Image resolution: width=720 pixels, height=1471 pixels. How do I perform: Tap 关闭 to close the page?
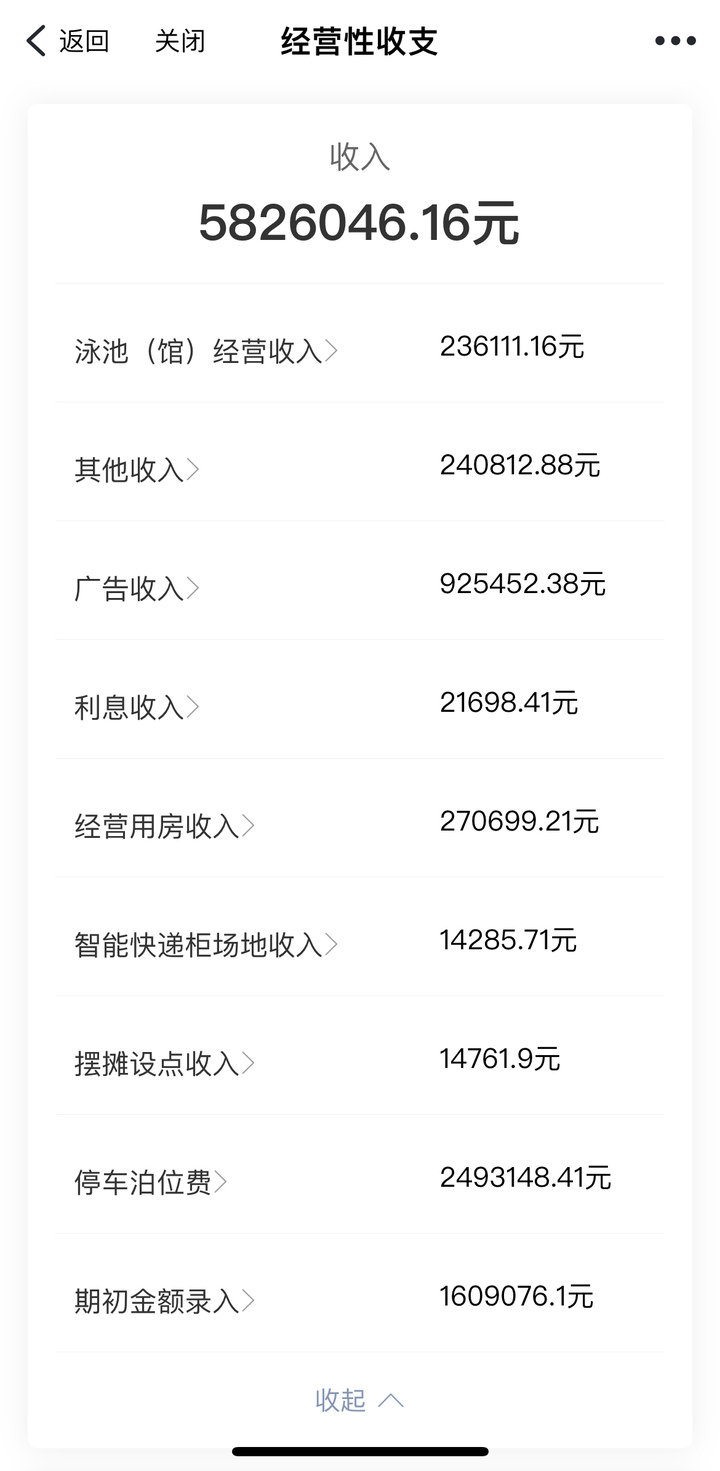(180, 41)
